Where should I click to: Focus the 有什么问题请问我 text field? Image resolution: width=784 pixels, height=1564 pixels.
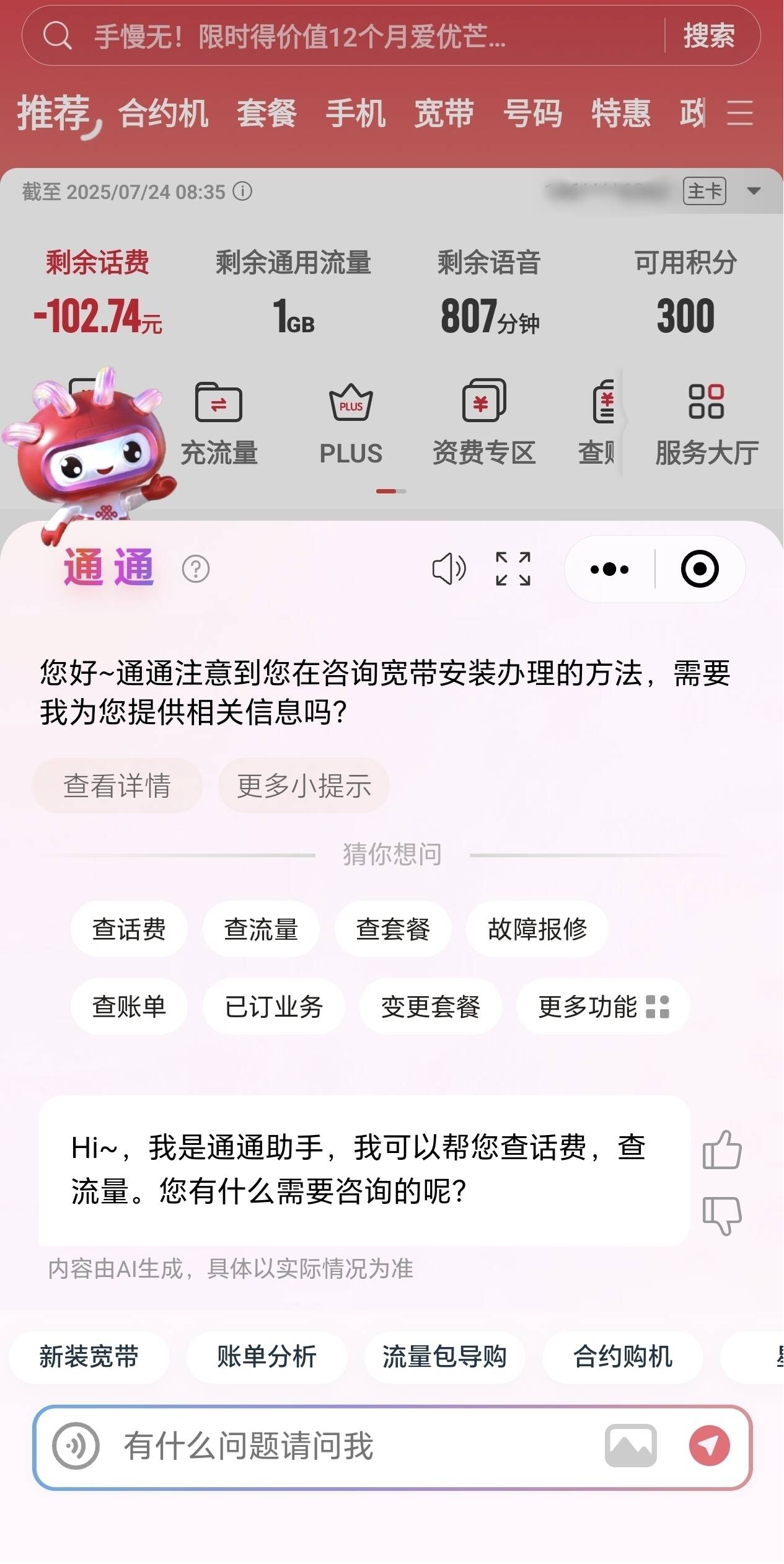coord(347,1446)
